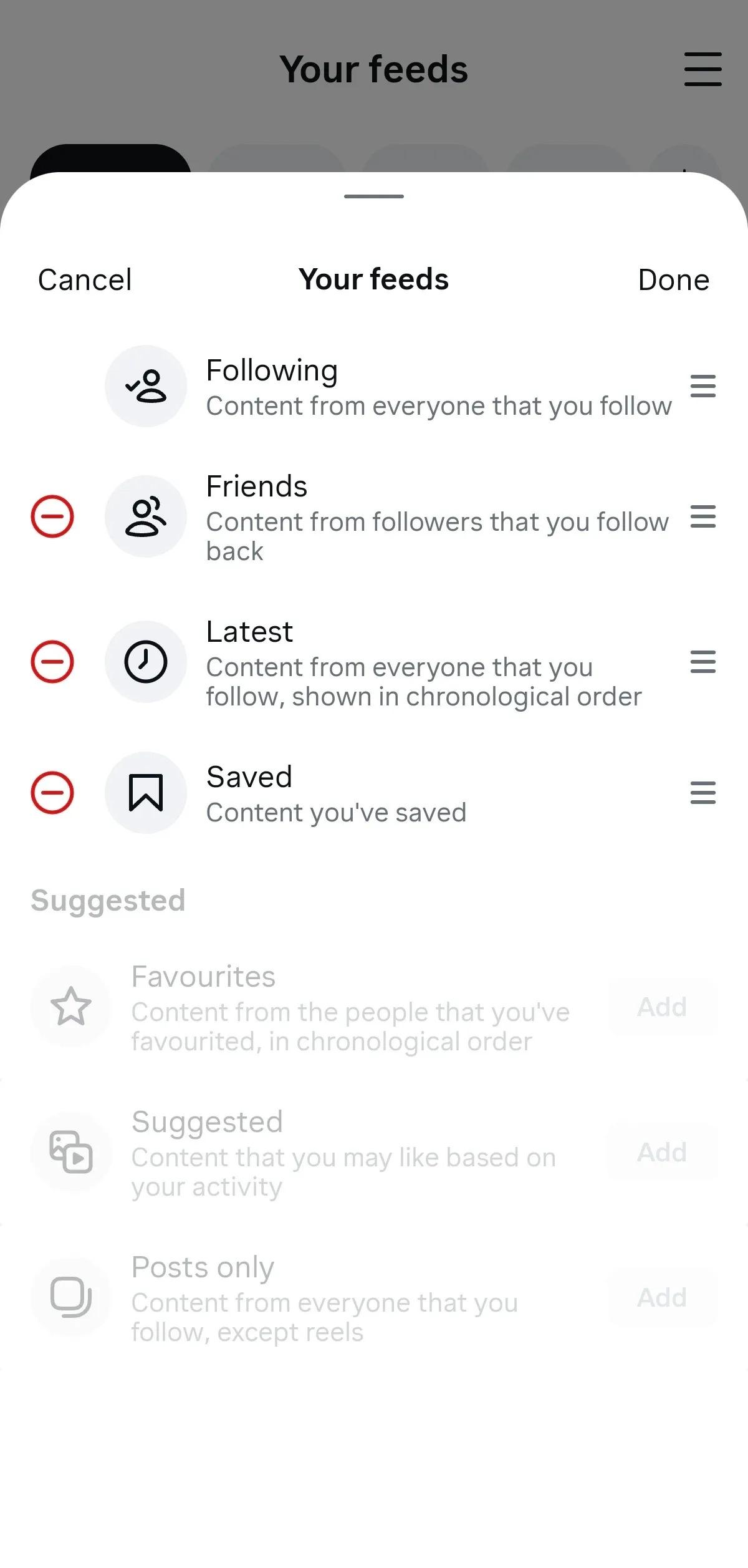748x1568 pixels.
Task: Add the Suggested content feed
Action: click(x=662, y=1153)
